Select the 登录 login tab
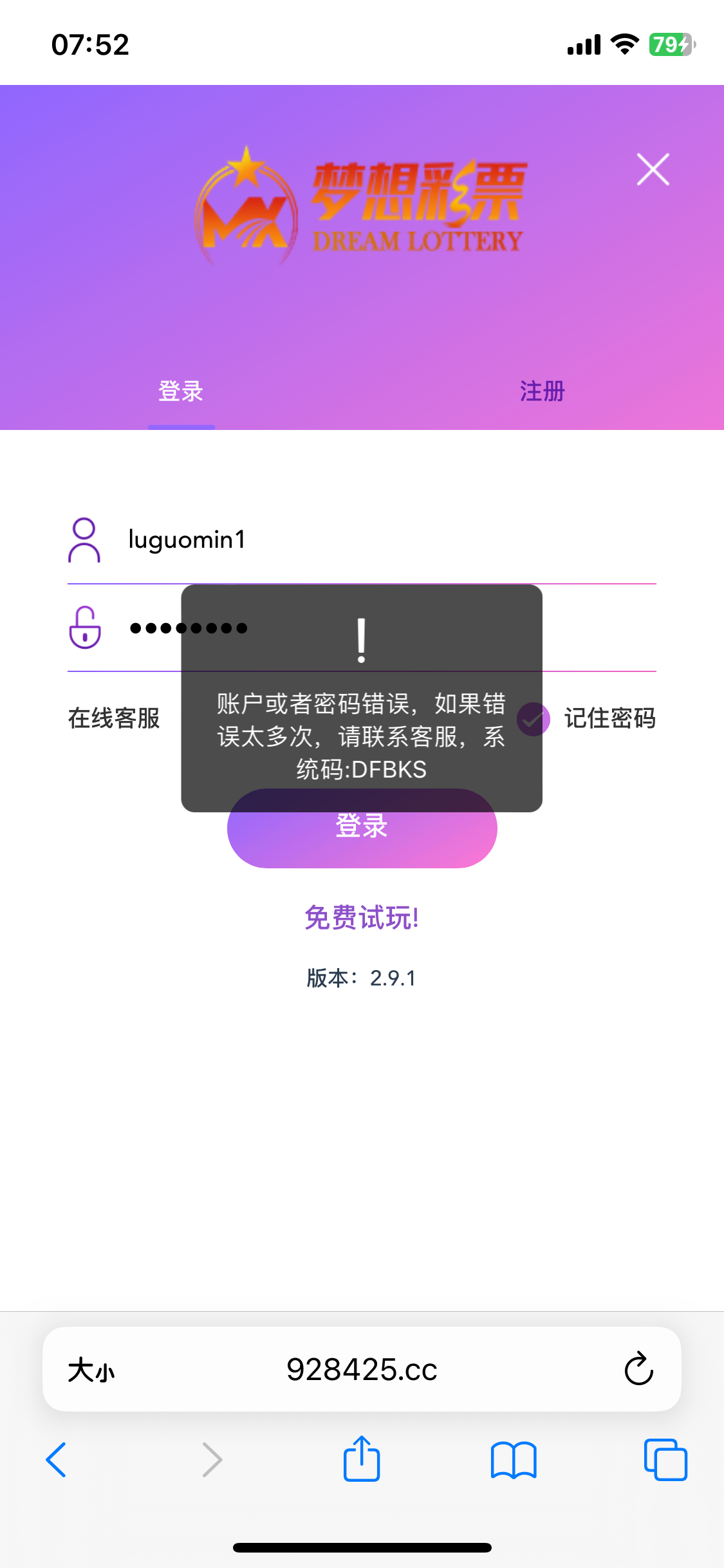Image resolution: width=724 pixels, height=1568 pixels. tap(181, 391)
